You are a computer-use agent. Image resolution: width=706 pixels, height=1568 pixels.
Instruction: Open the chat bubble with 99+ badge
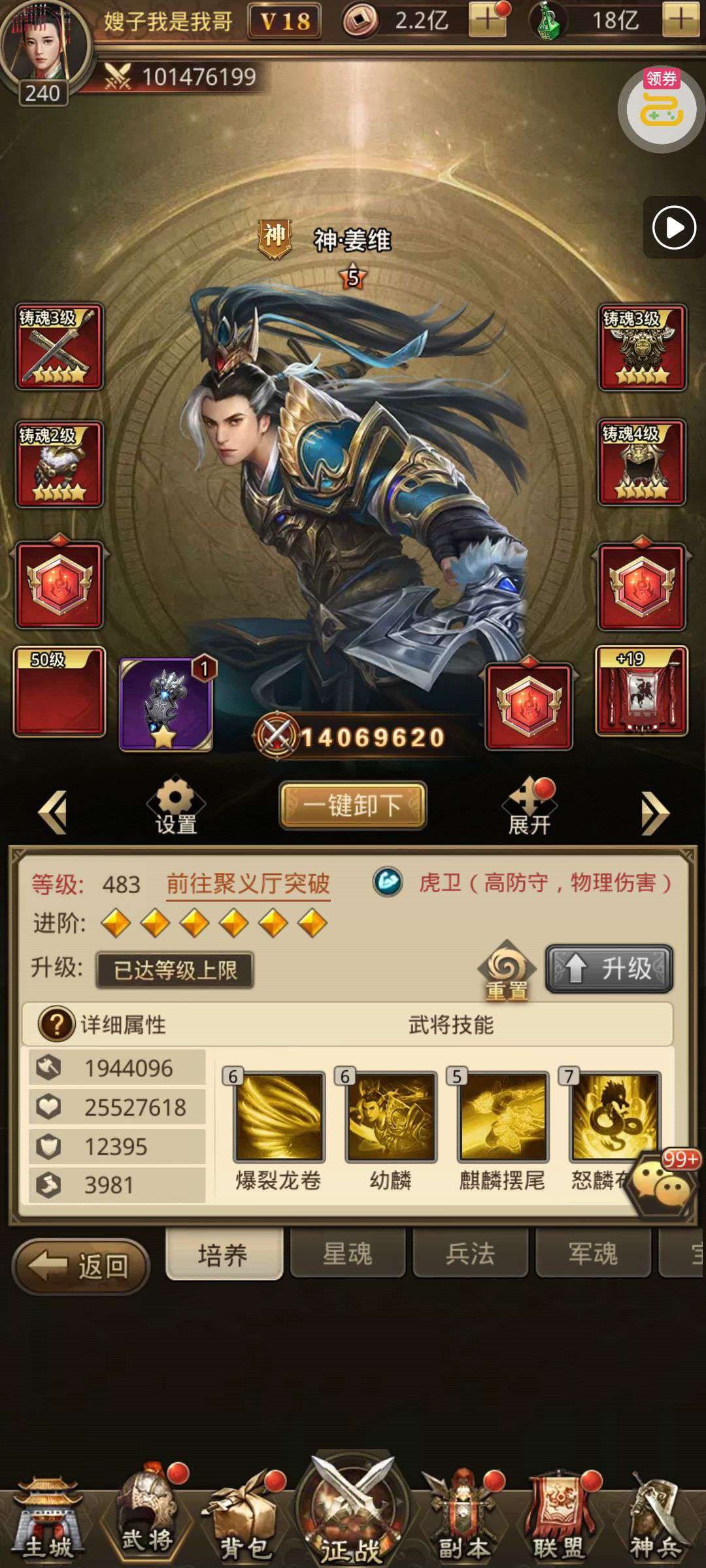pos(664,1185)
